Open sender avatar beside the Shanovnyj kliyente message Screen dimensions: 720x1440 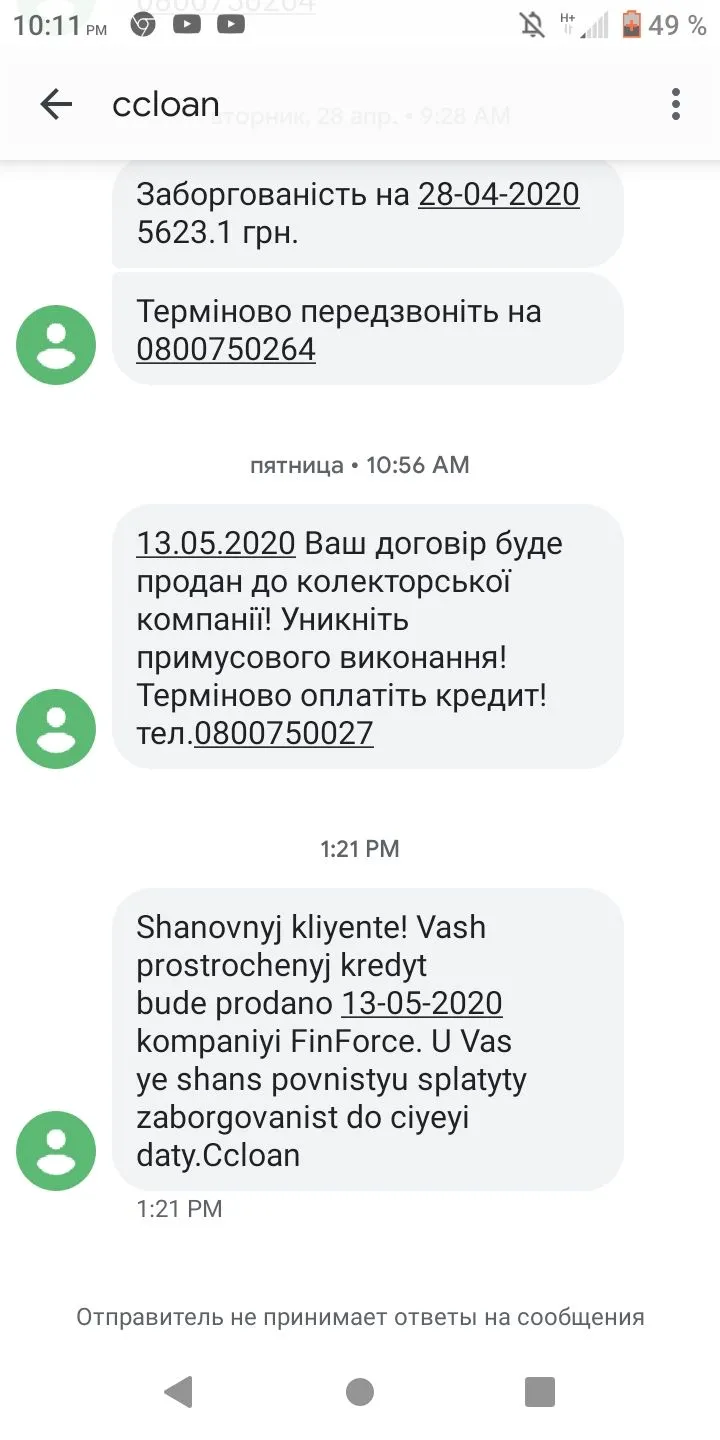[56, 1150]
